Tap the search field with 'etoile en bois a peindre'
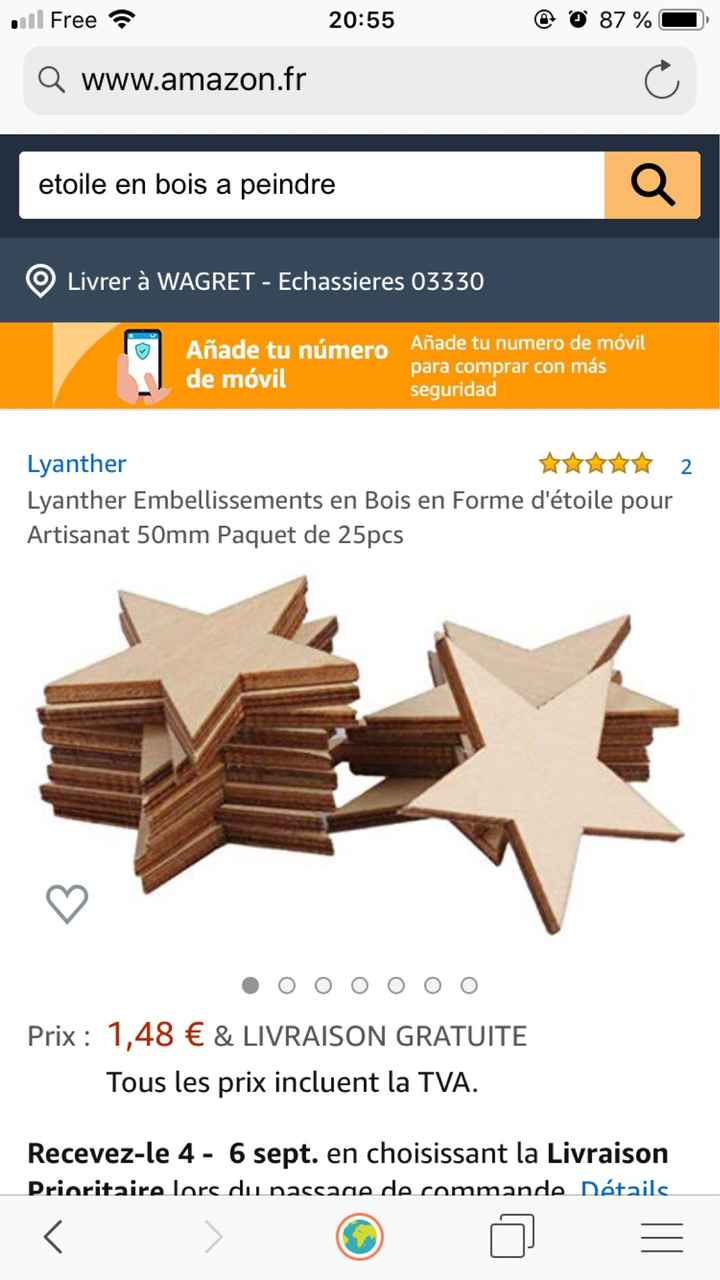Image resolution: width=720 pixels, height=1280 pixels. click(312, 185)
